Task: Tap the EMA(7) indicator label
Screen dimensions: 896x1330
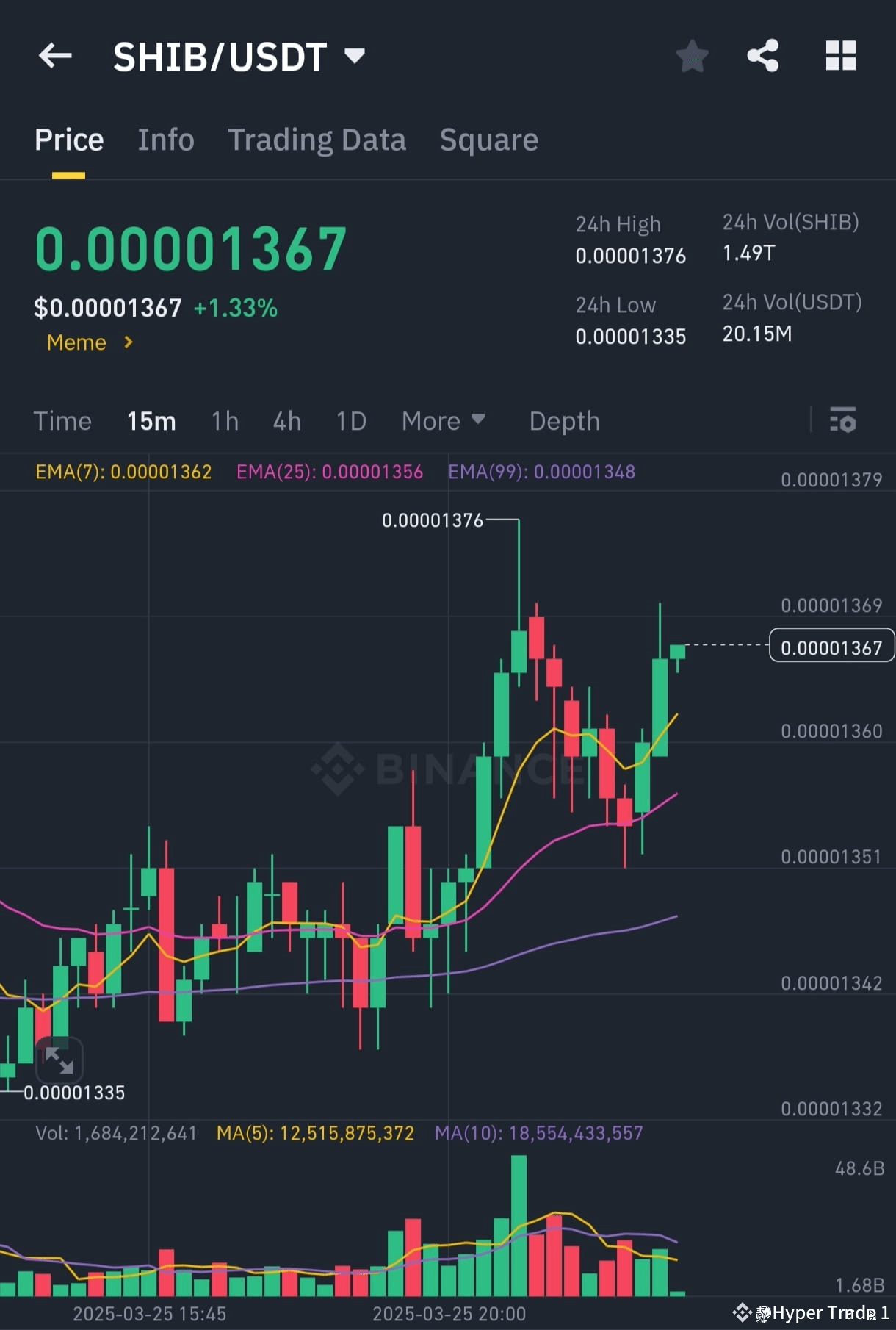Action: tap(122, 472)
